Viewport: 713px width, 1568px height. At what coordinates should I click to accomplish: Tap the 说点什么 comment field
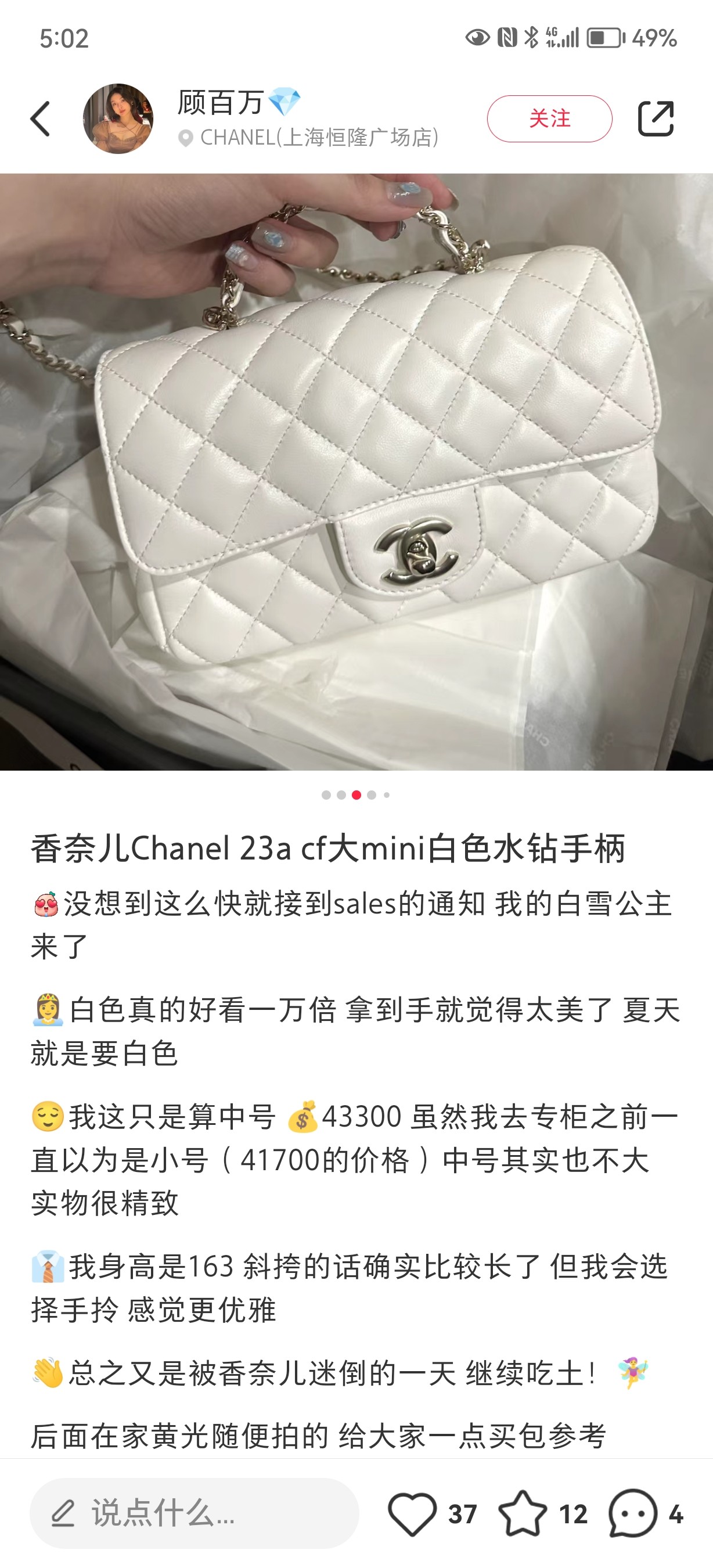click(193, 1513)
